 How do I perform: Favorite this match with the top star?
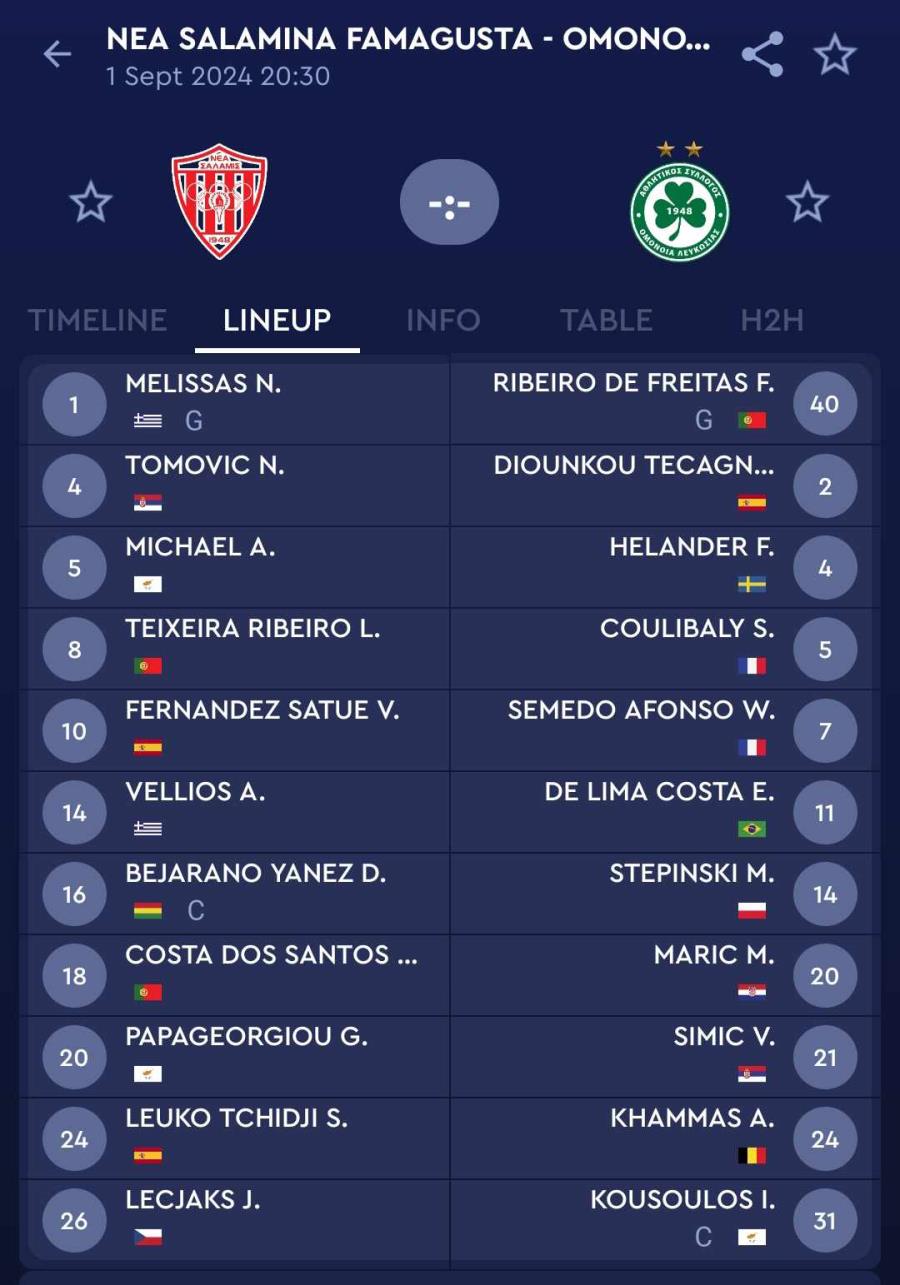[x=834, y=54]
